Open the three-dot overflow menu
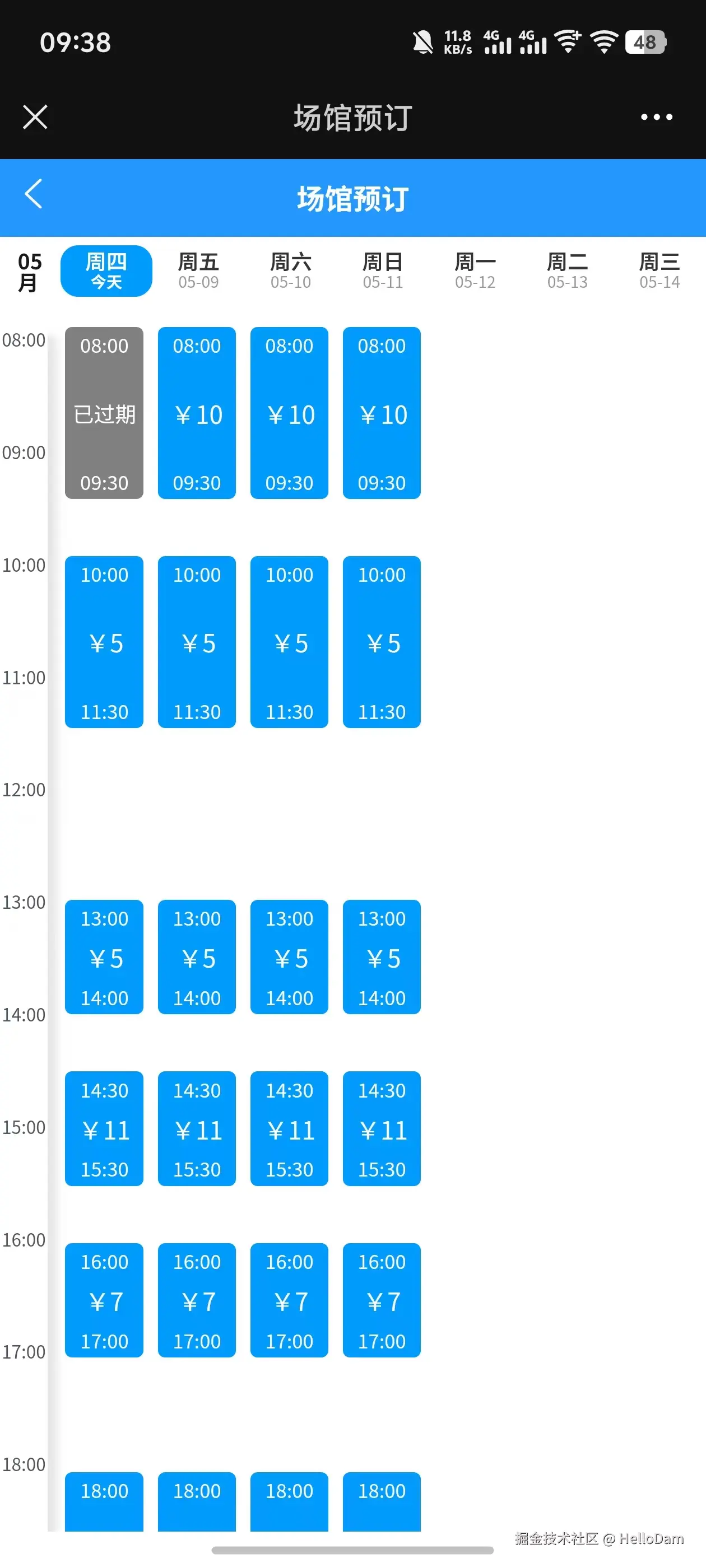706x1568 pixels. [656, 117]
